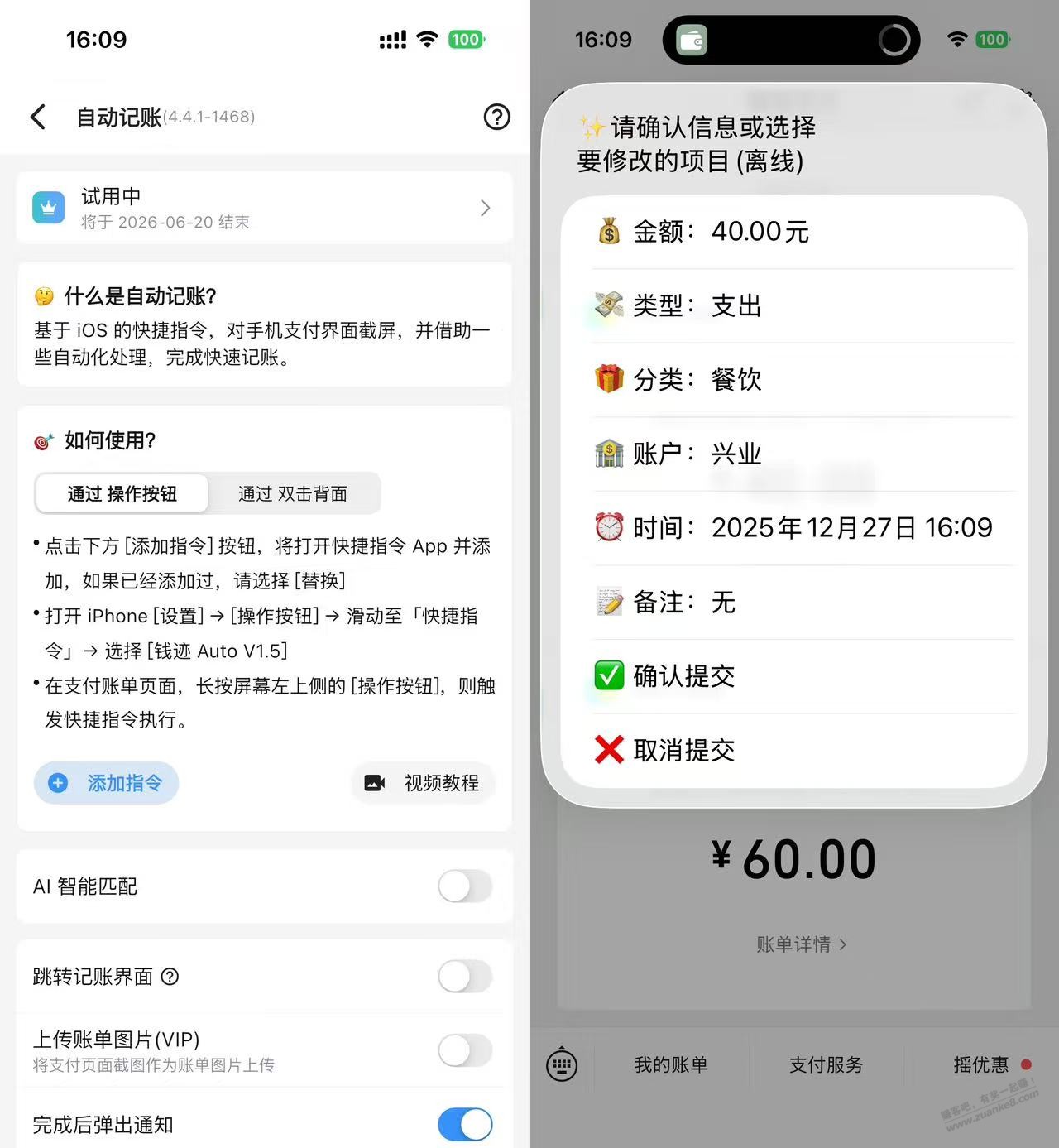
Task: Modify the 分类 餐饮 item
Action: tap(793, 380)
